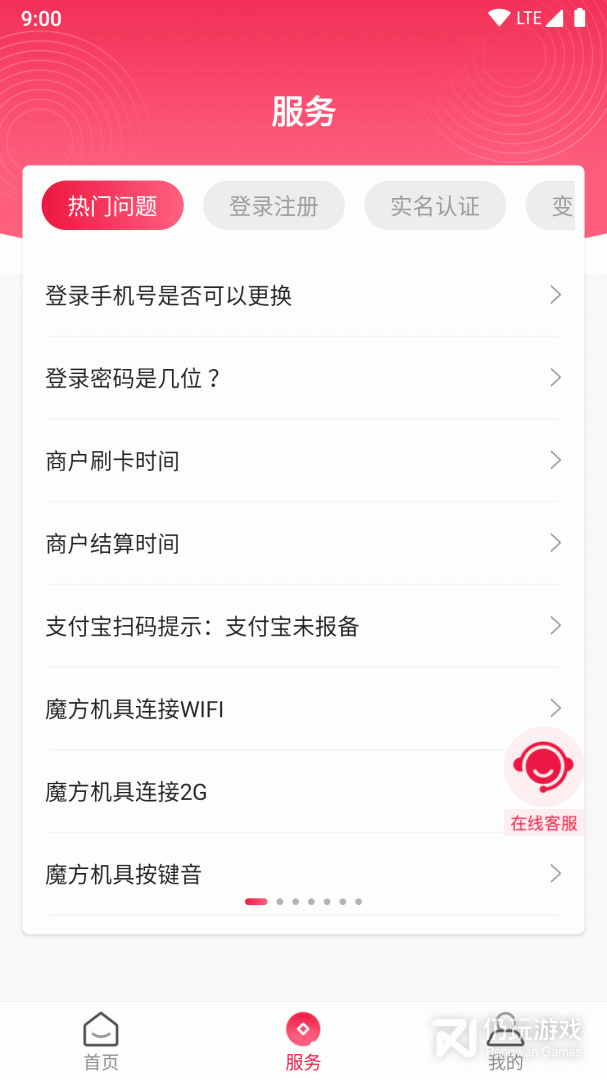607x1080 pixels.
Task: Open 魔方机具按键音 help item
Action: (300, 875)
